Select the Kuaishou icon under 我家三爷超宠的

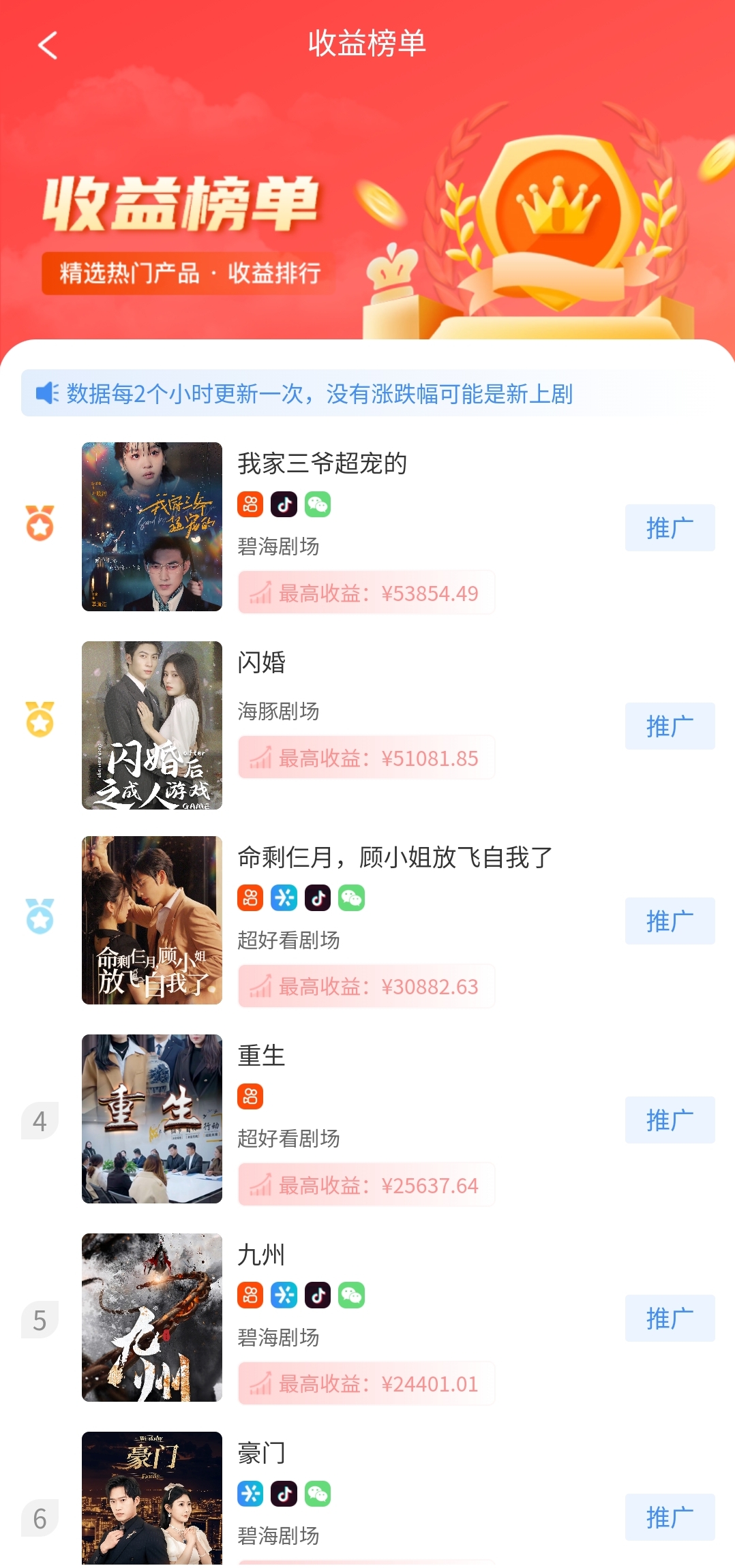tap(250, 504)
